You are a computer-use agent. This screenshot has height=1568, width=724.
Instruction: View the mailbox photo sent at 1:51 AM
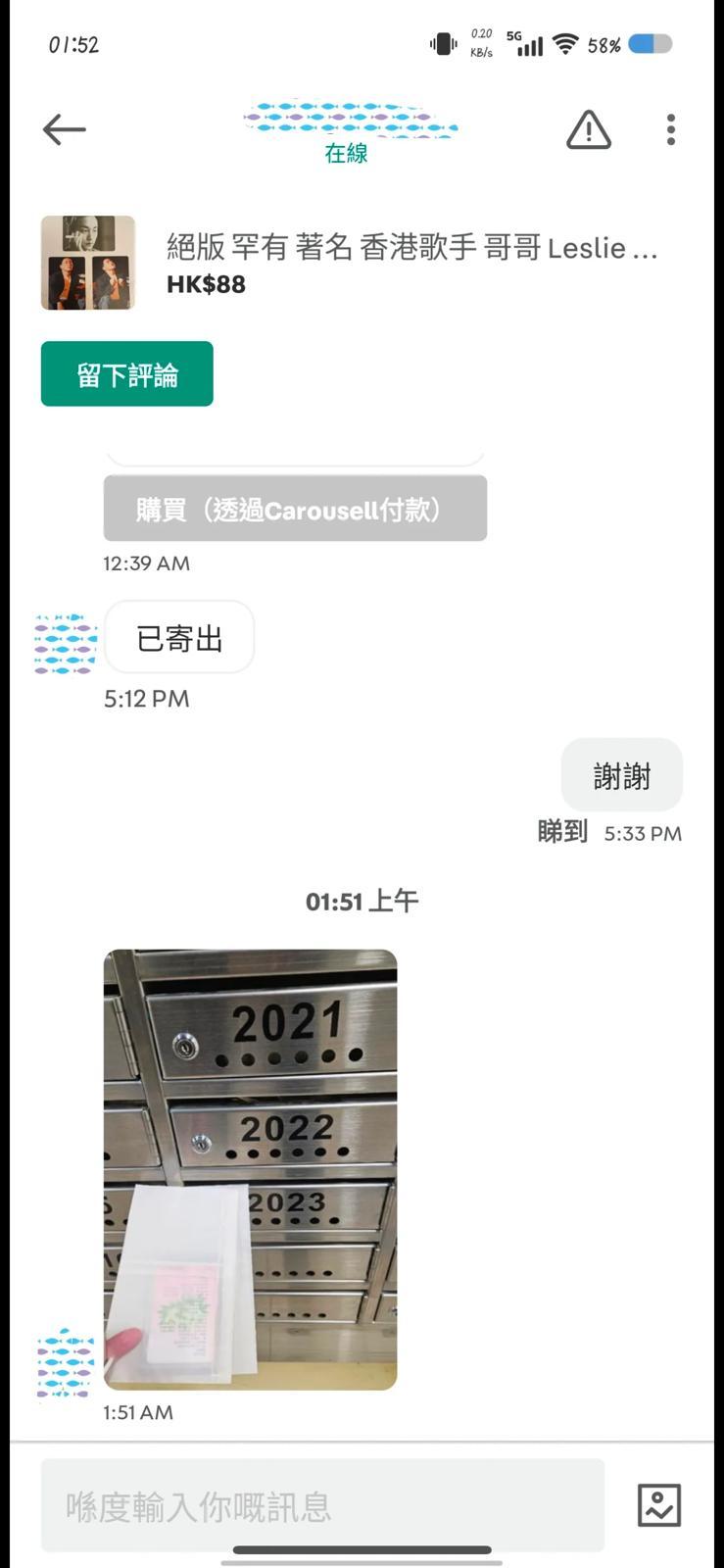click(x=251, y=1169)
